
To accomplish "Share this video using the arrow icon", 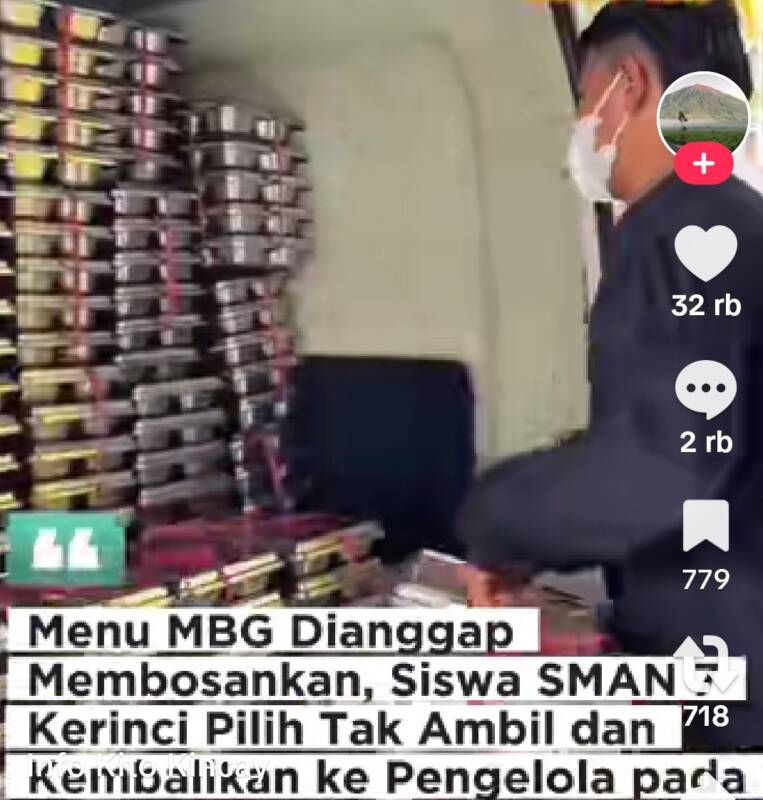I will (706, 664).
